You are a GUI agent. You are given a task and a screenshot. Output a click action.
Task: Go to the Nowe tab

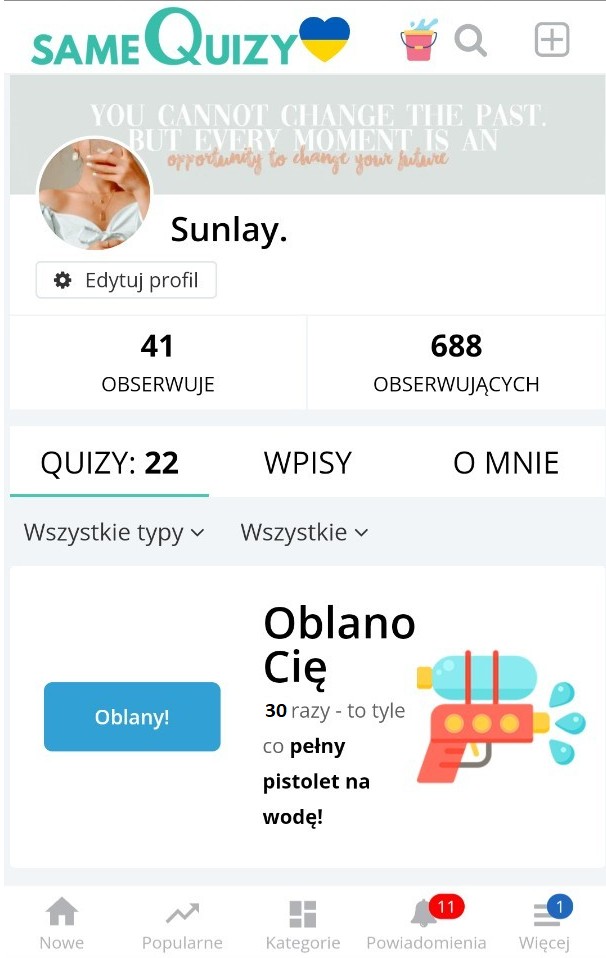click(x=62, y=924)
